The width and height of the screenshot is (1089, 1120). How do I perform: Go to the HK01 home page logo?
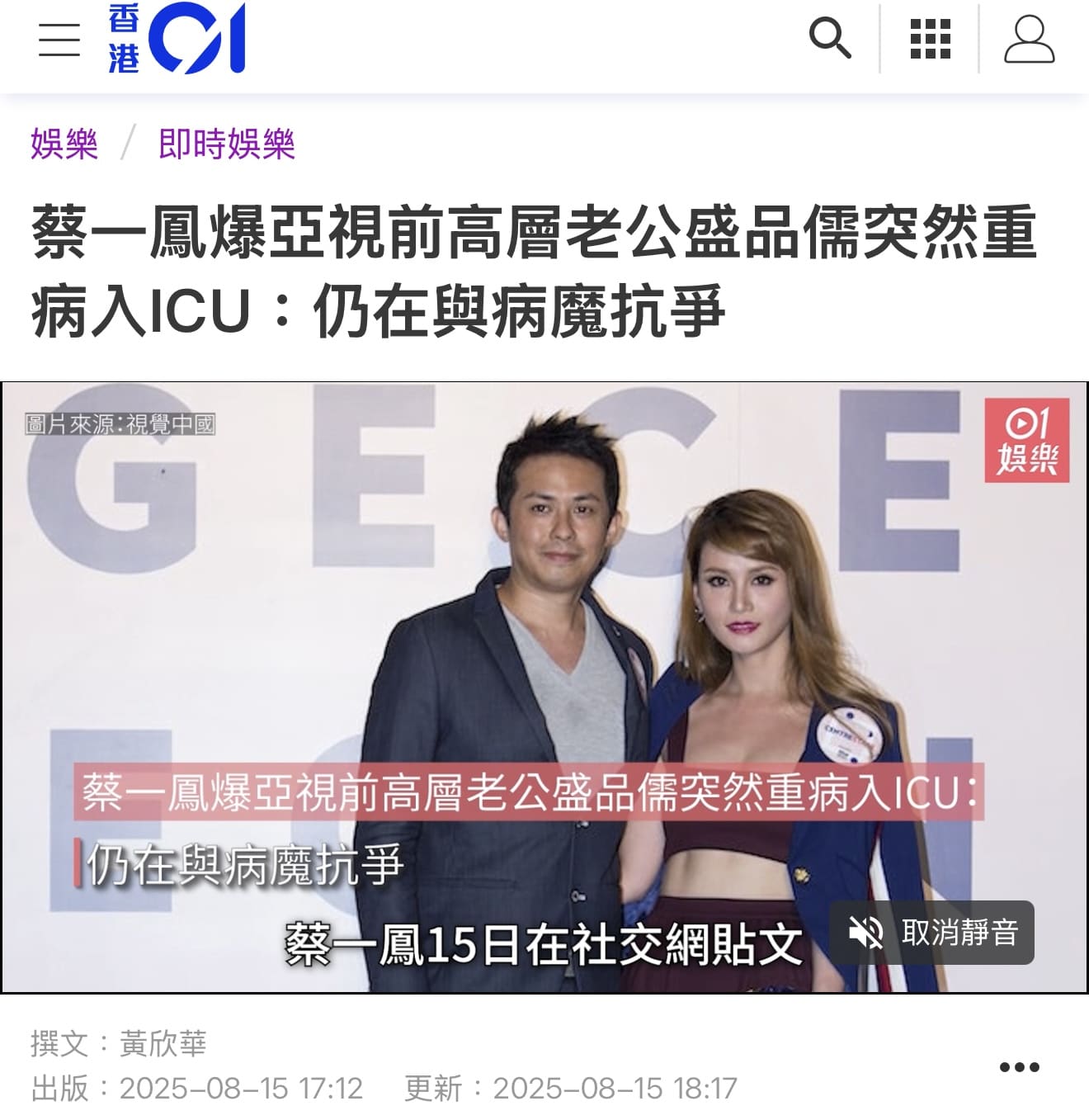click(177, 39)
